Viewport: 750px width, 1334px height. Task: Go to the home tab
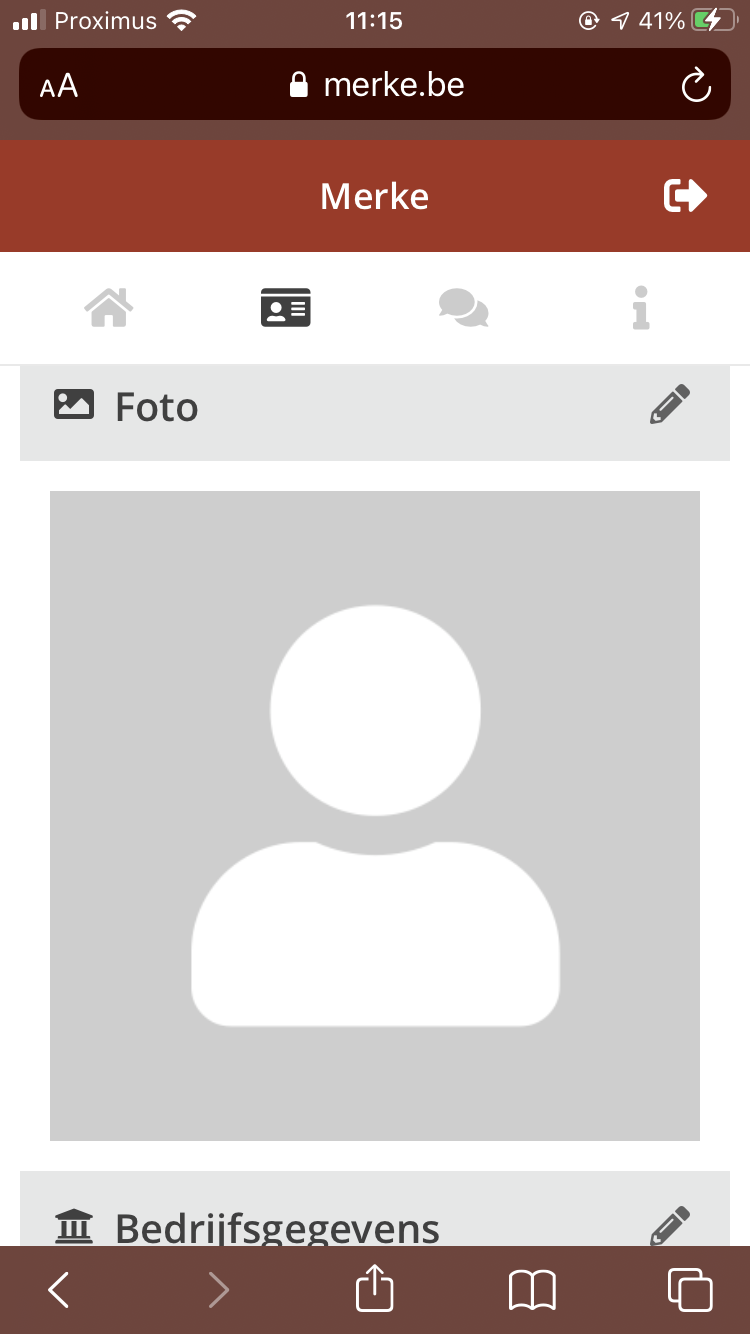(x=109, y=307)
